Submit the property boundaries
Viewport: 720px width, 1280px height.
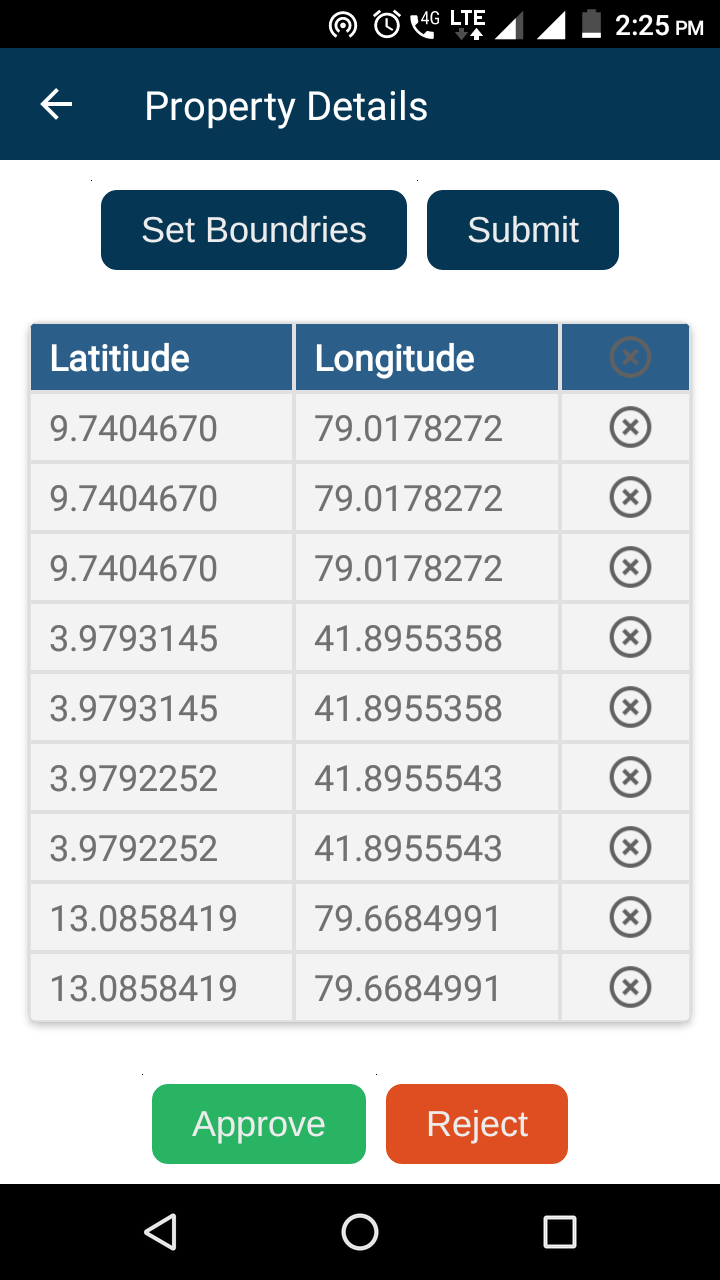523,230
